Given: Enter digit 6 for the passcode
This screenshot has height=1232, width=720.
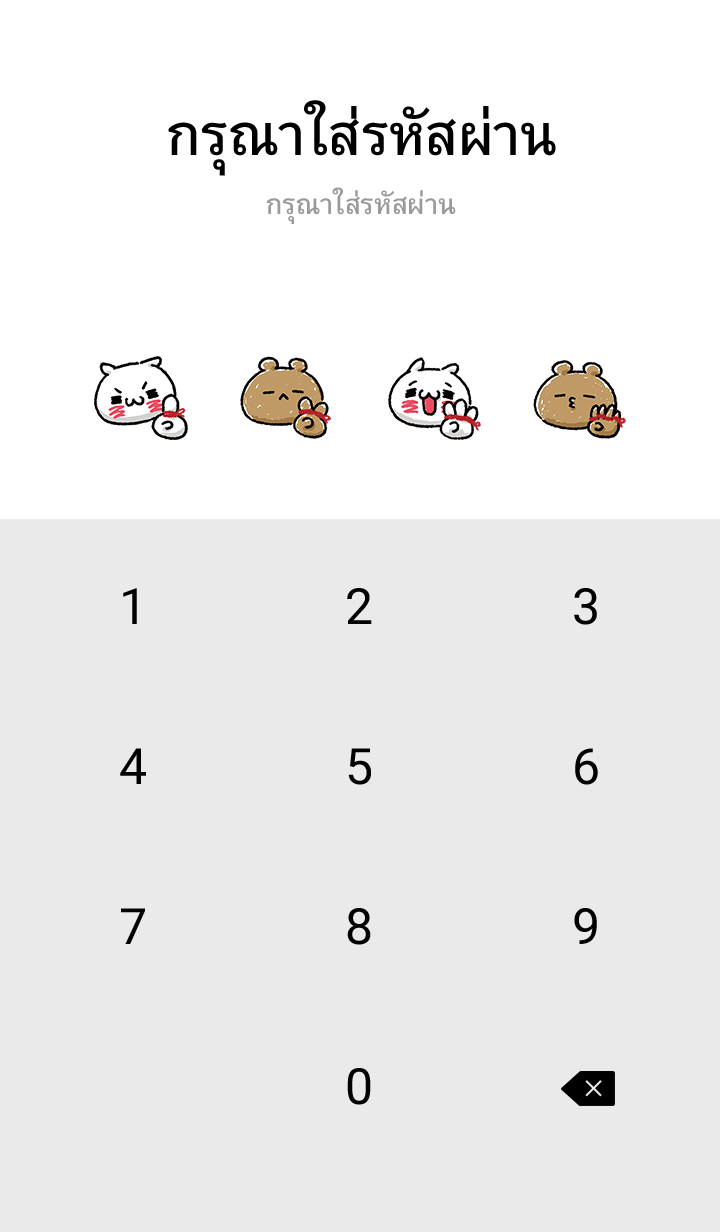Looking at the screenshot, I should pyautogui.click(x=586, y=767).
